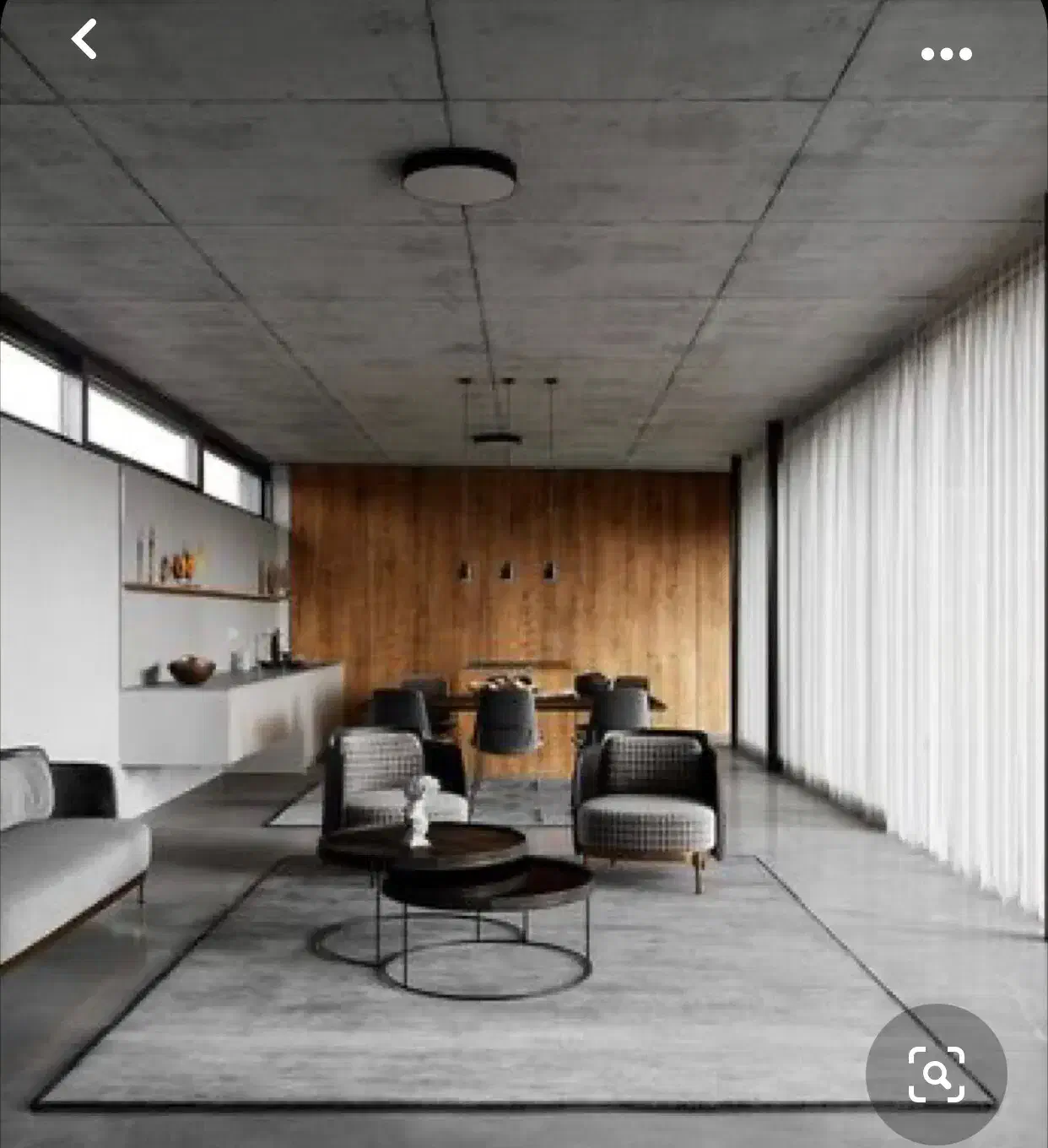
Task: Open the three-dot overflow menu
Action: click(x=946, y=54)
